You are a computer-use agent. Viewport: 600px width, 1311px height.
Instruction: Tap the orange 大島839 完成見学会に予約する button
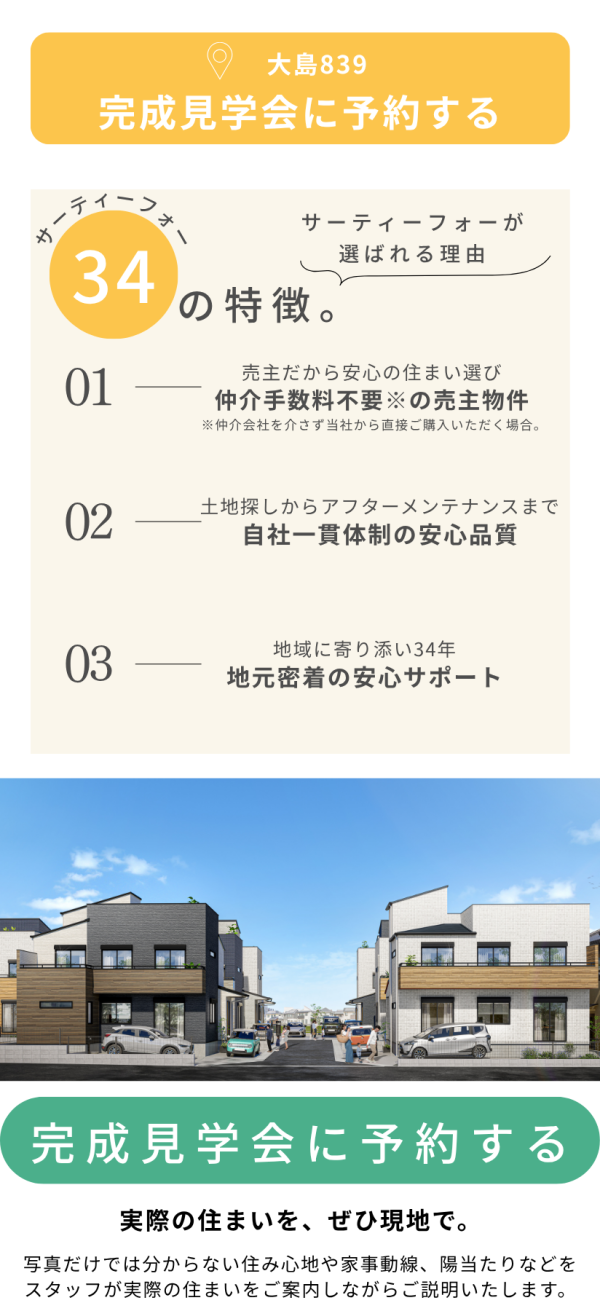point(300,88)
